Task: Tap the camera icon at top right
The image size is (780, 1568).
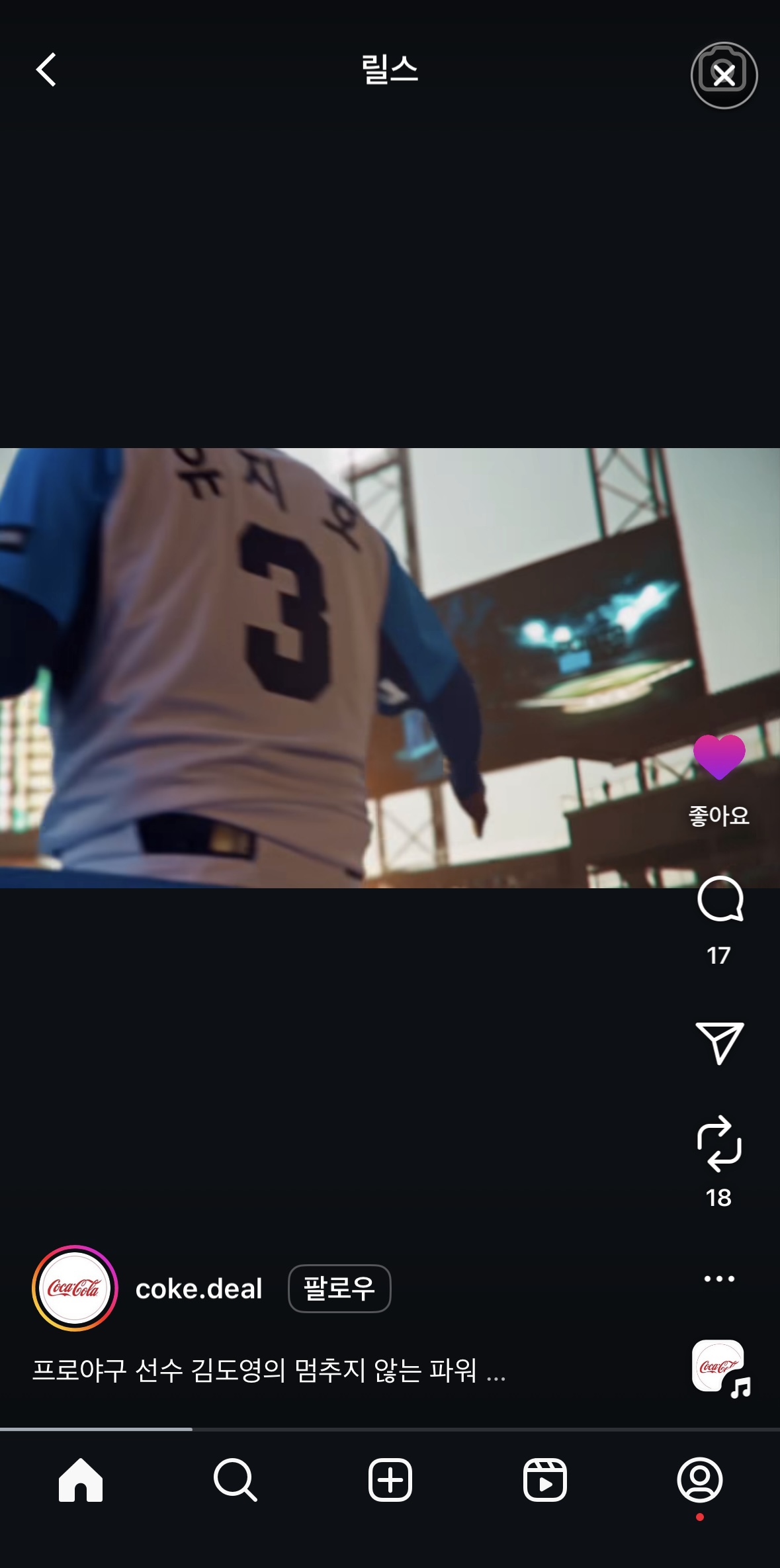Action: pos(724,75)
